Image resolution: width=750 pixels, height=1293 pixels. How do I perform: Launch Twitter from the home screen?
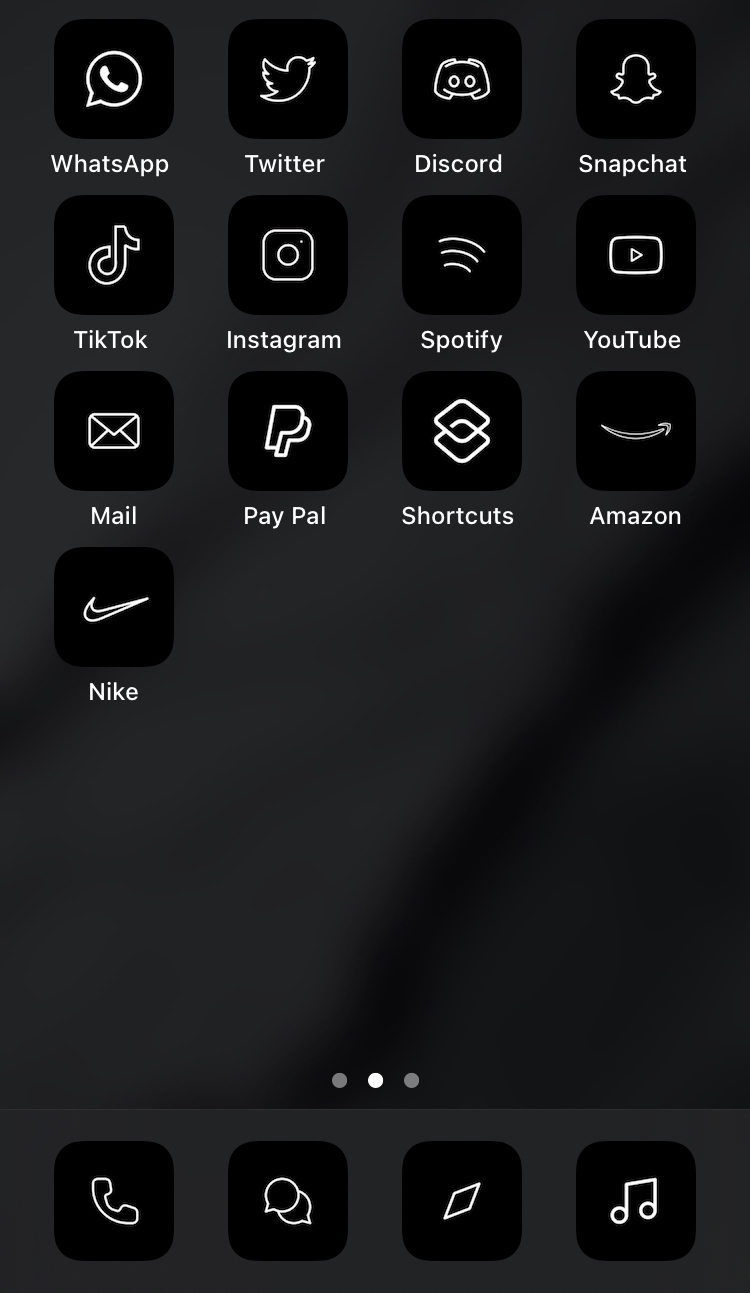[288, 79]
